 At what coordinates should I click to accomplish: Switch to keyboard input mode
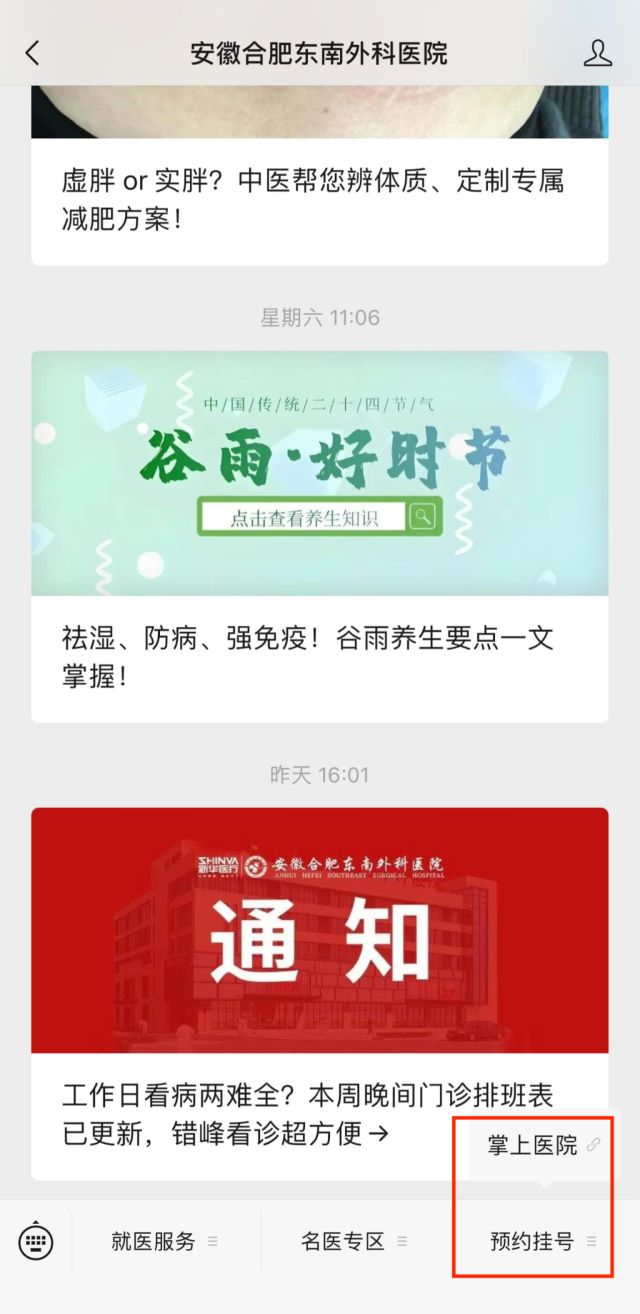click(x=36, y=1242)
